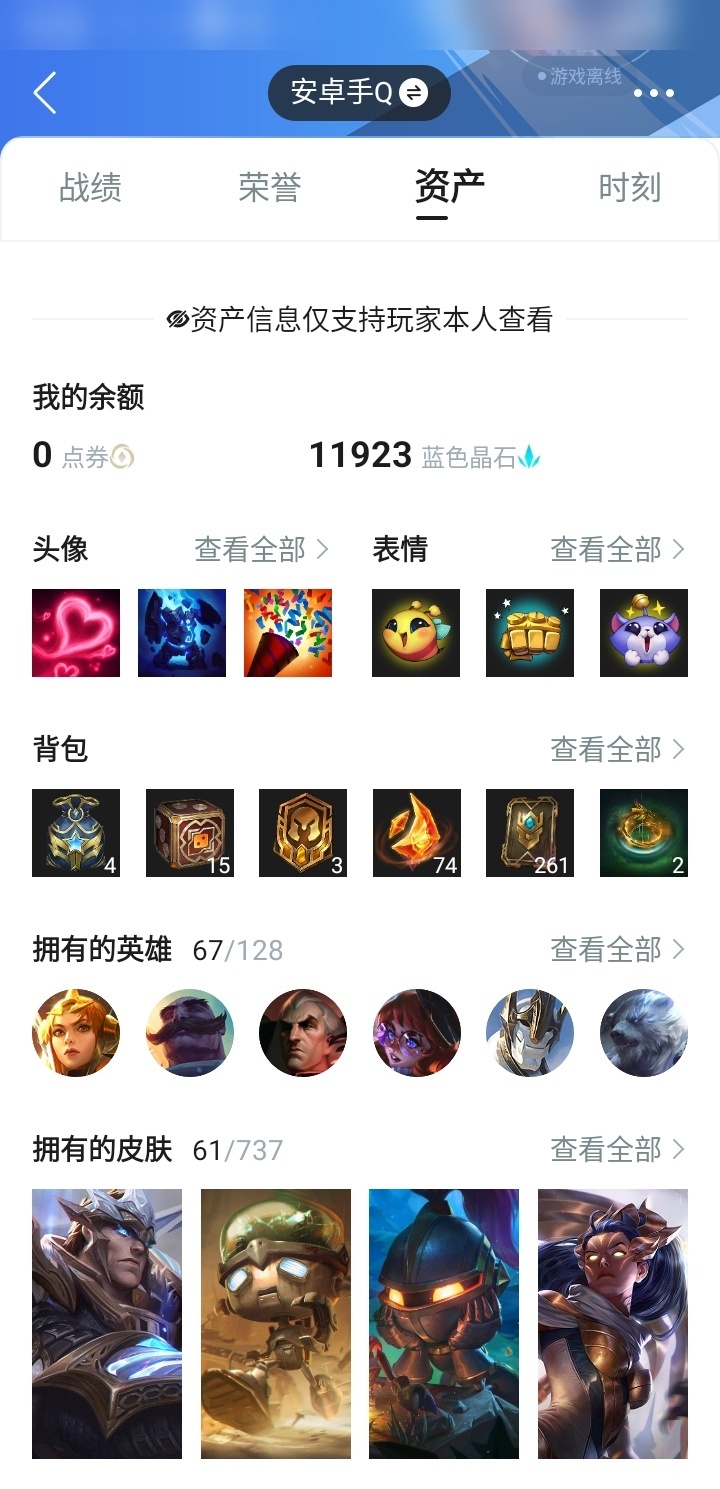
Task: Open the three-dot overflow menu
Action: [654, 93]
